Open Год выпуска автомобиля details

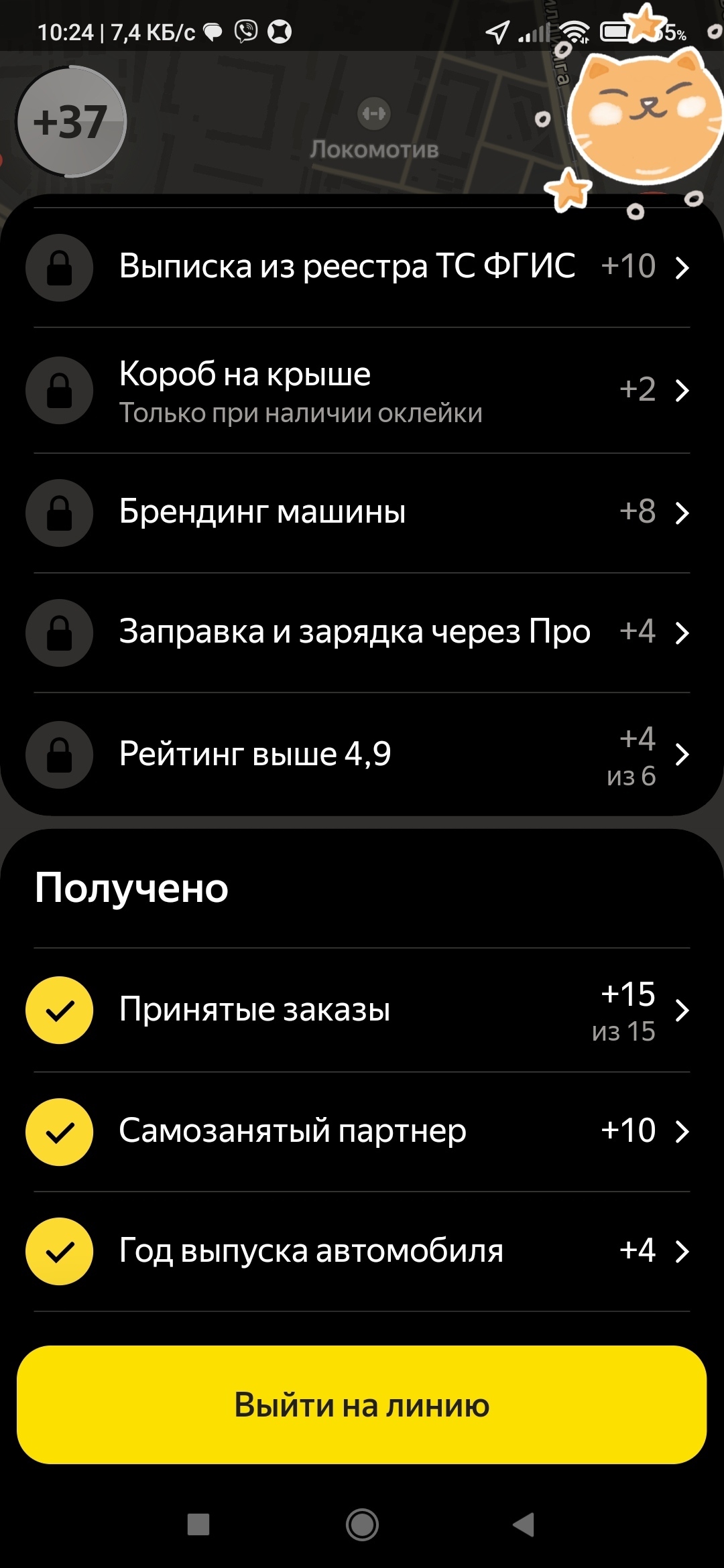[362, 1251]
